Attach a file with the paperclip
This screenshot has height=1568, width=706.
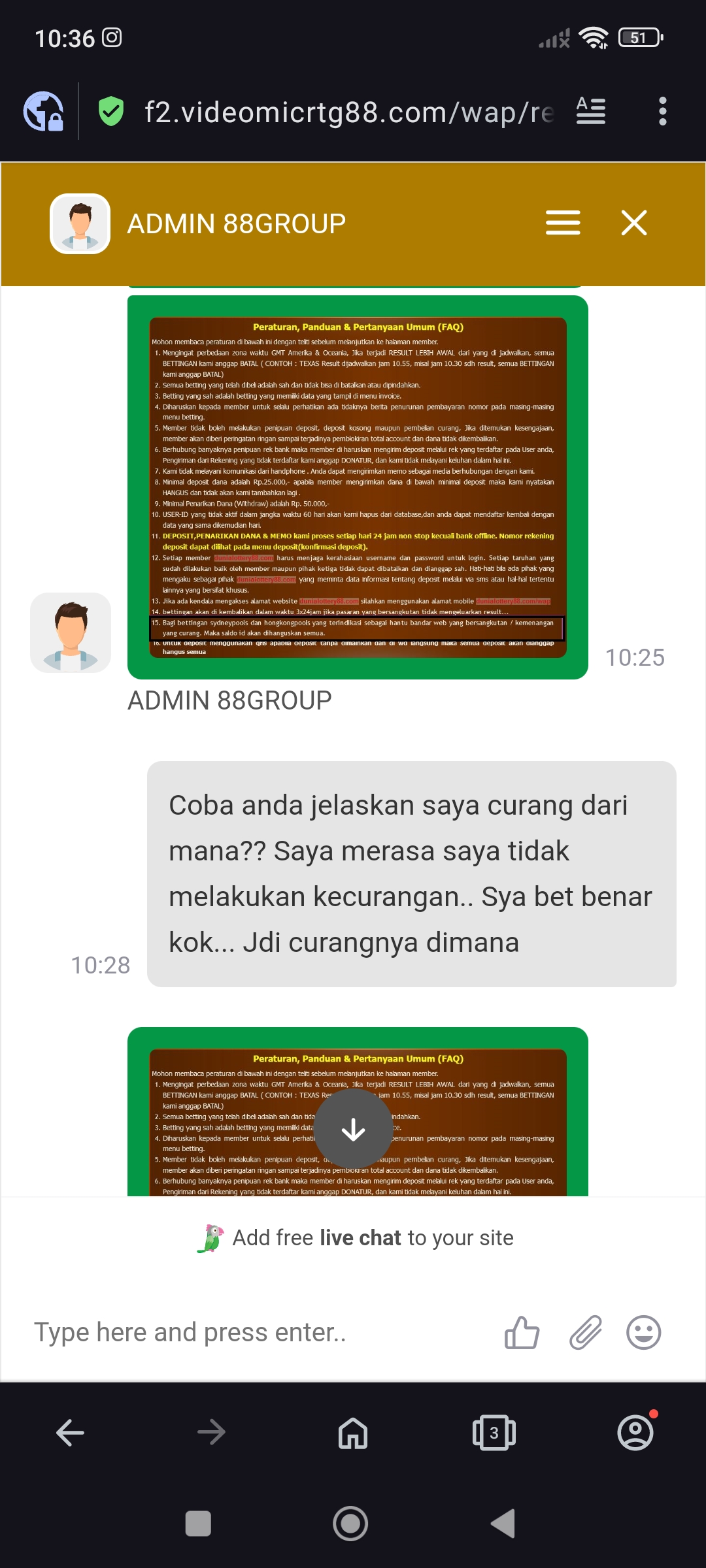pos(585,1332)
